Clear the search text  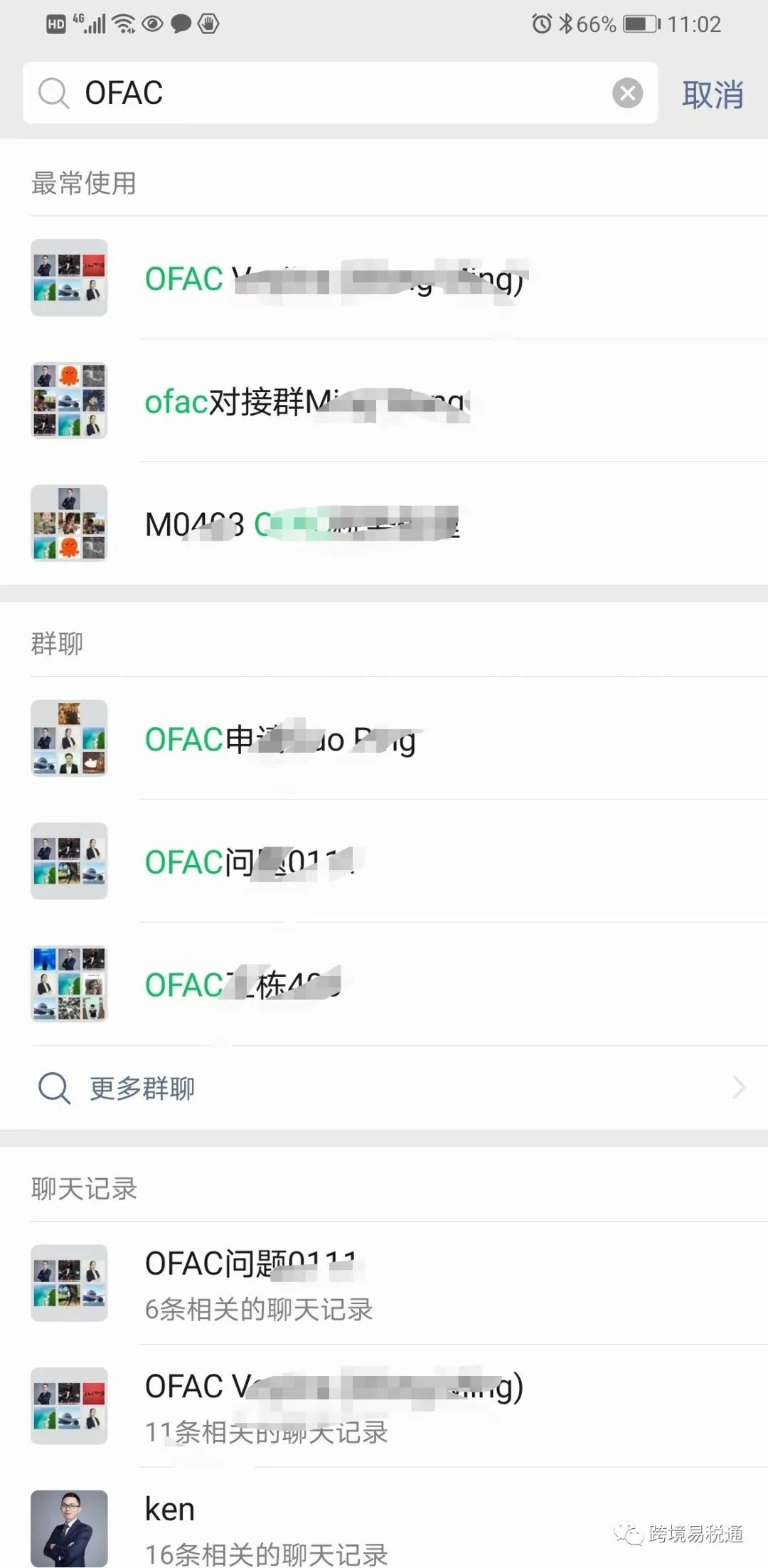627,93
